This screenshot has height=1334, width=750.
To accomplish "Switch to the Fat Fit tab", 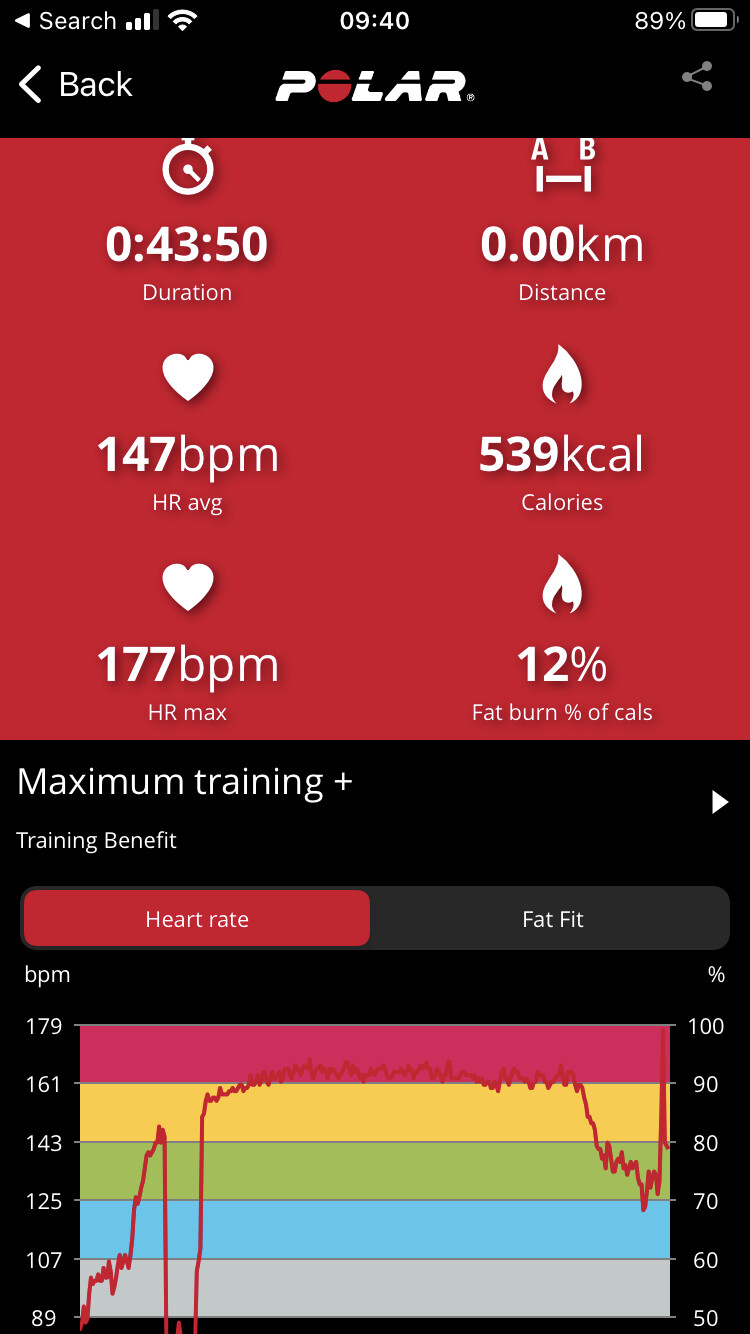I will [552, 919].
